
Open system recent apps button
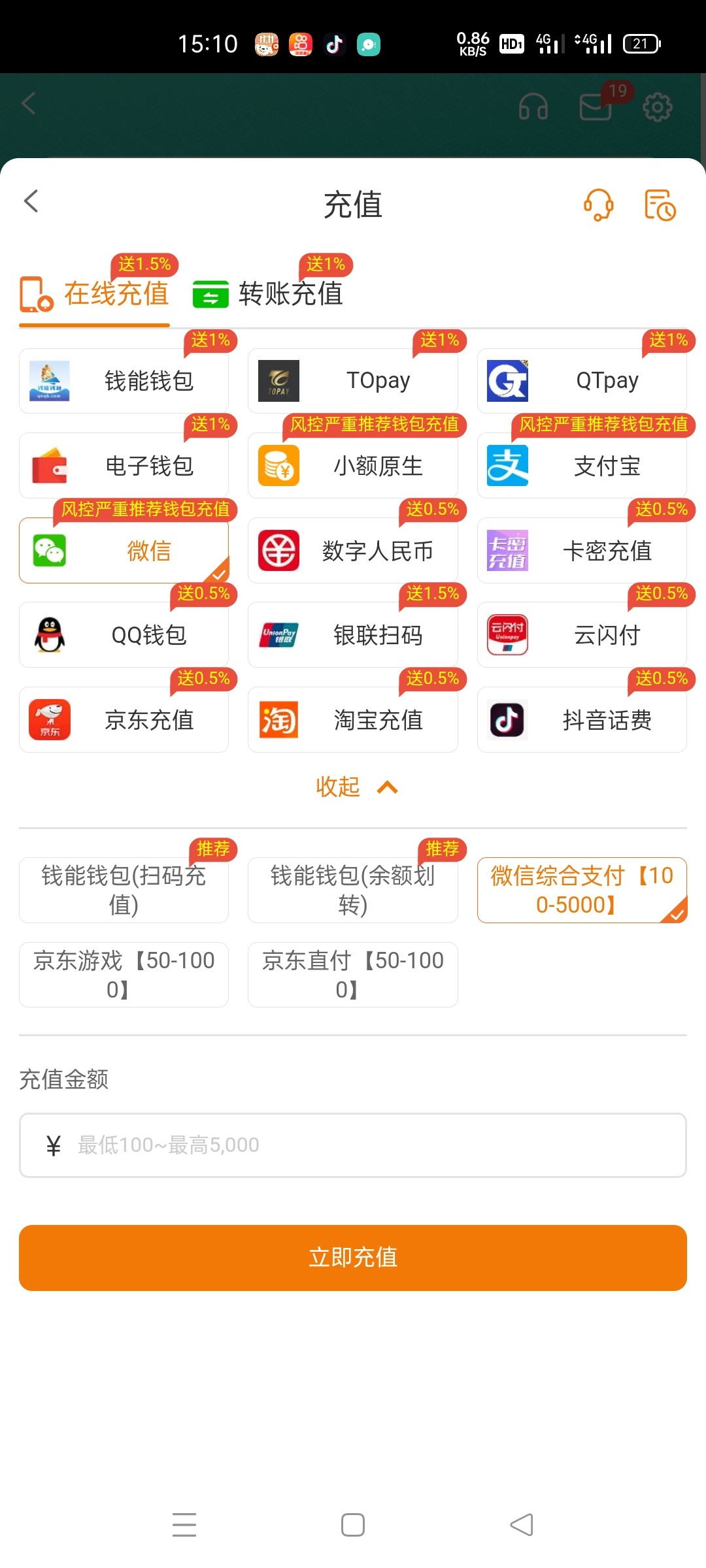(184, 1525)
